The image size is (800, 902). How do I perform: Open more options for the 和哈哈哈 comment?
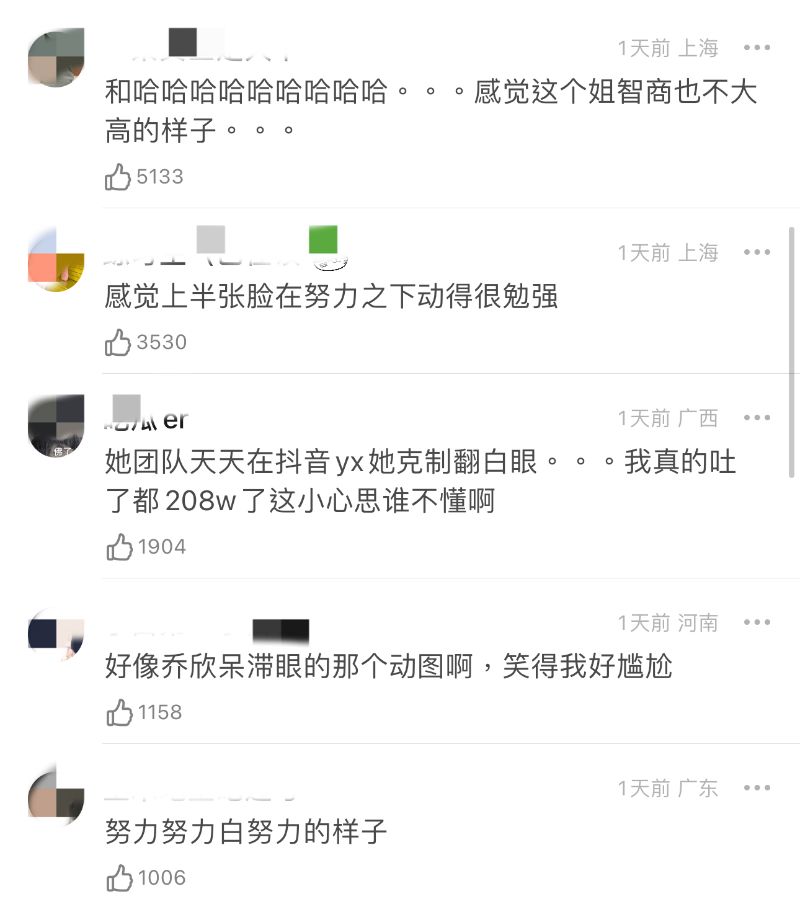757,47
